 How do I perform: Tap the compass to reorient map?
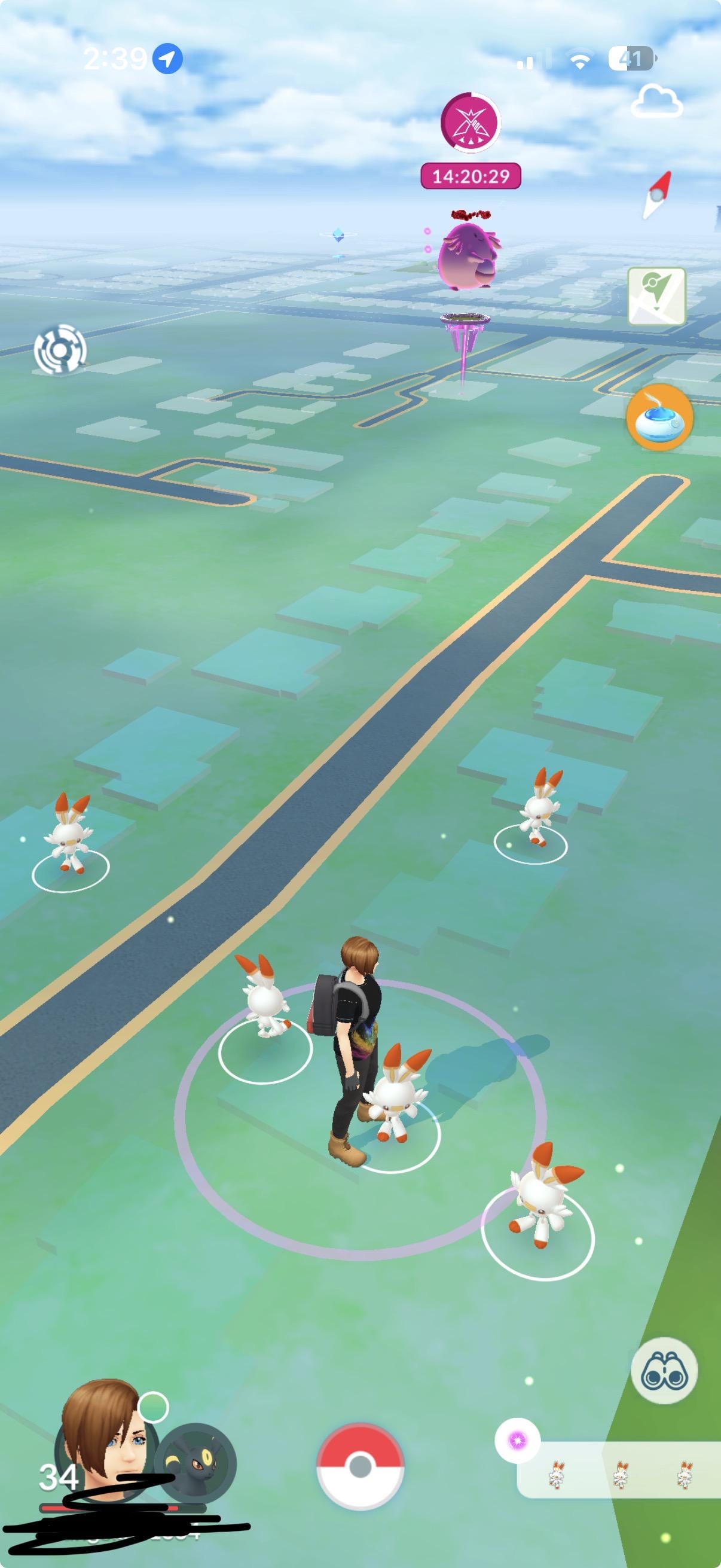point(657,196)
